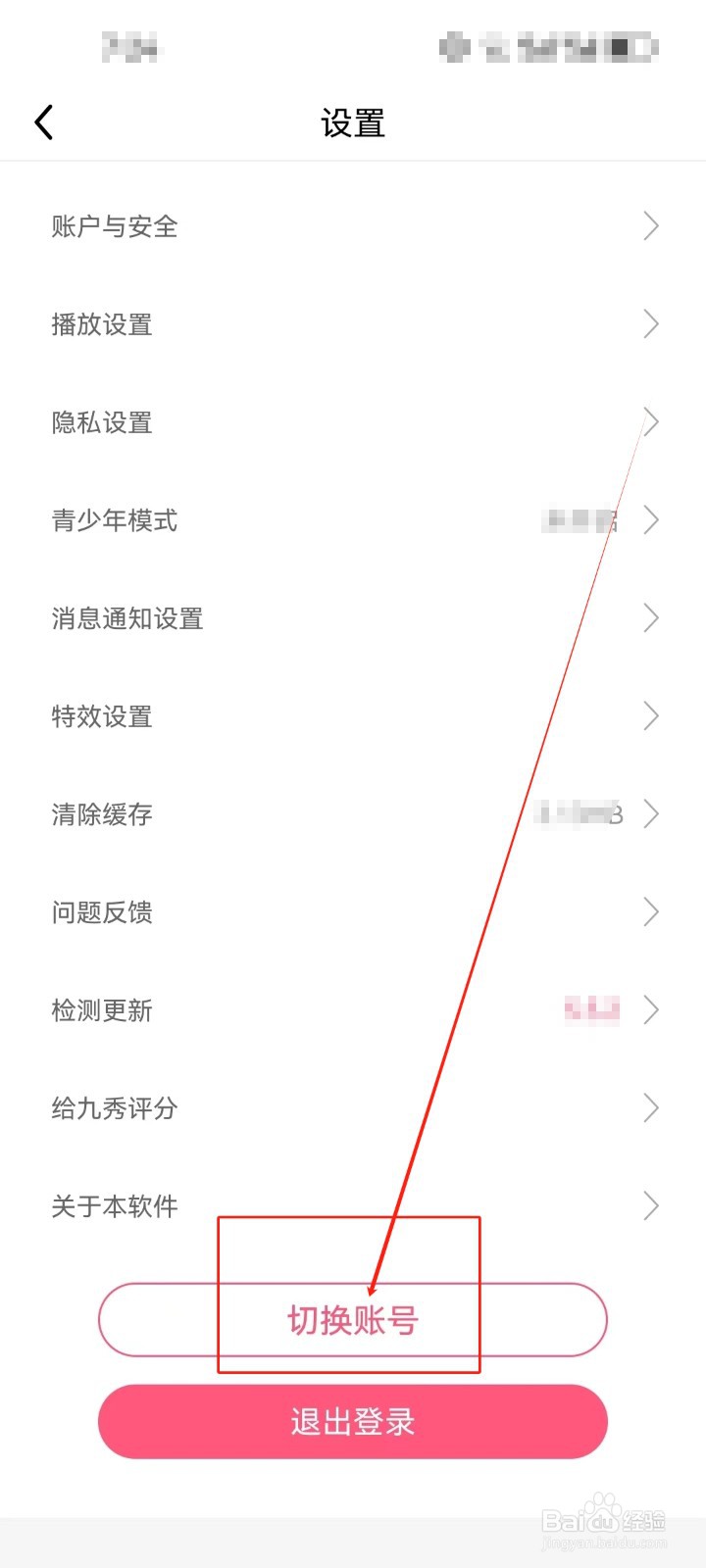The width and height of the screenshot is (706, 1568).
Task: Open 隐私设置 privacy settings
Action: pyautogui.click(x=102, y=422)
